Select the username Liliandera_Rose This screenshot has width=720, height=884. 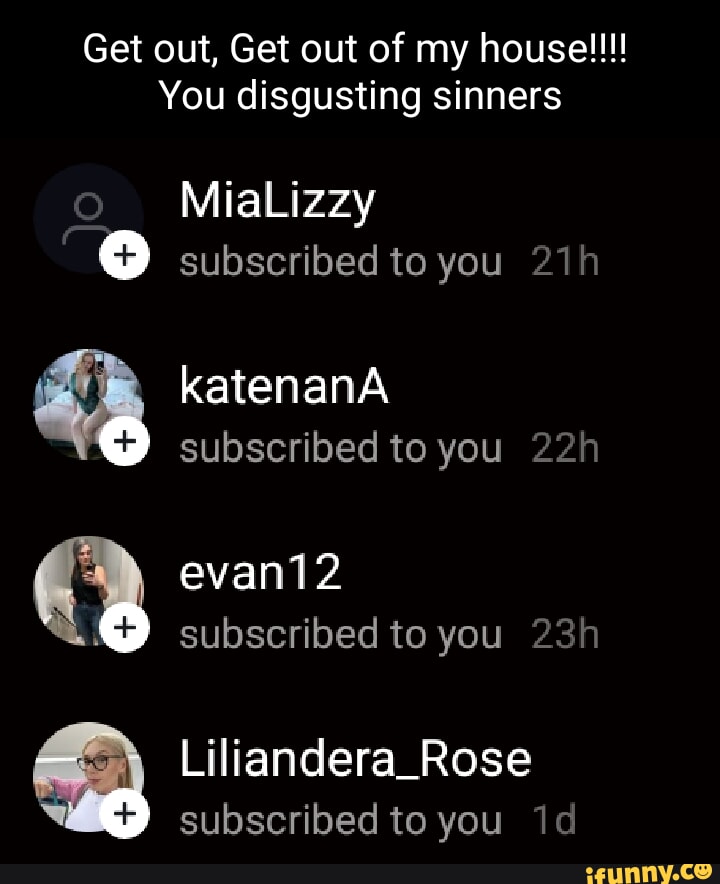[355, 758]
